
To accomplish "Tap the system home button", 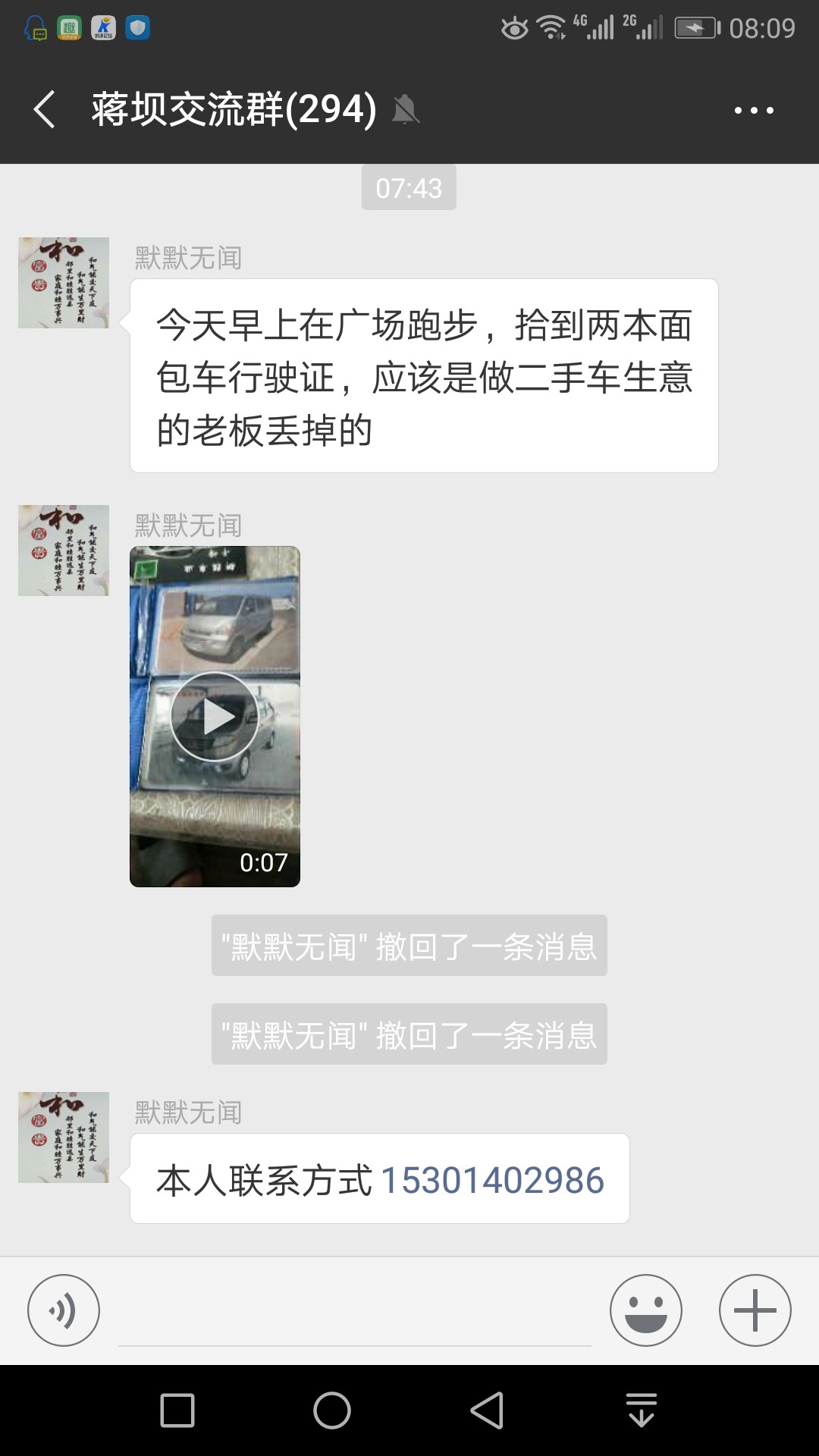I will pos(332,1410).
